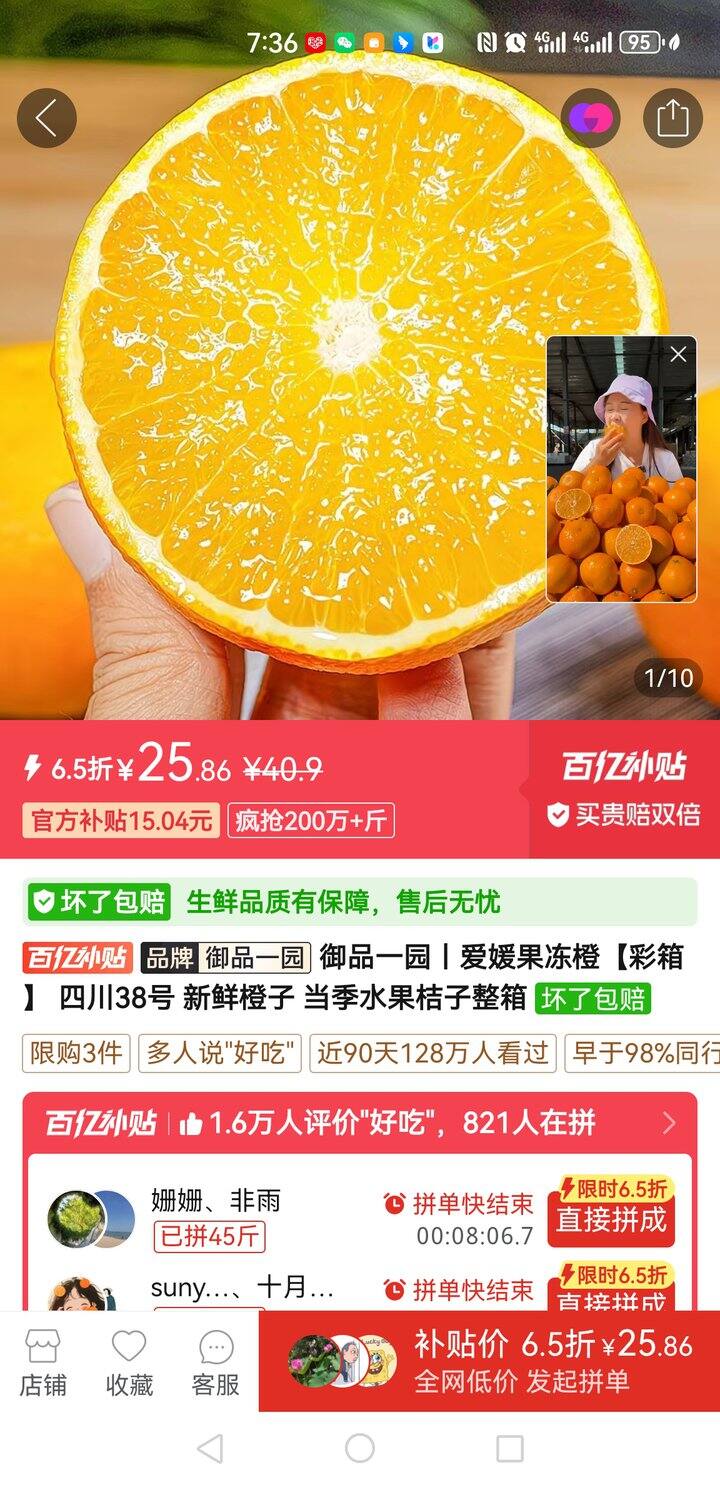Open the 御品一园 brand tag

(x=226, y=958)
